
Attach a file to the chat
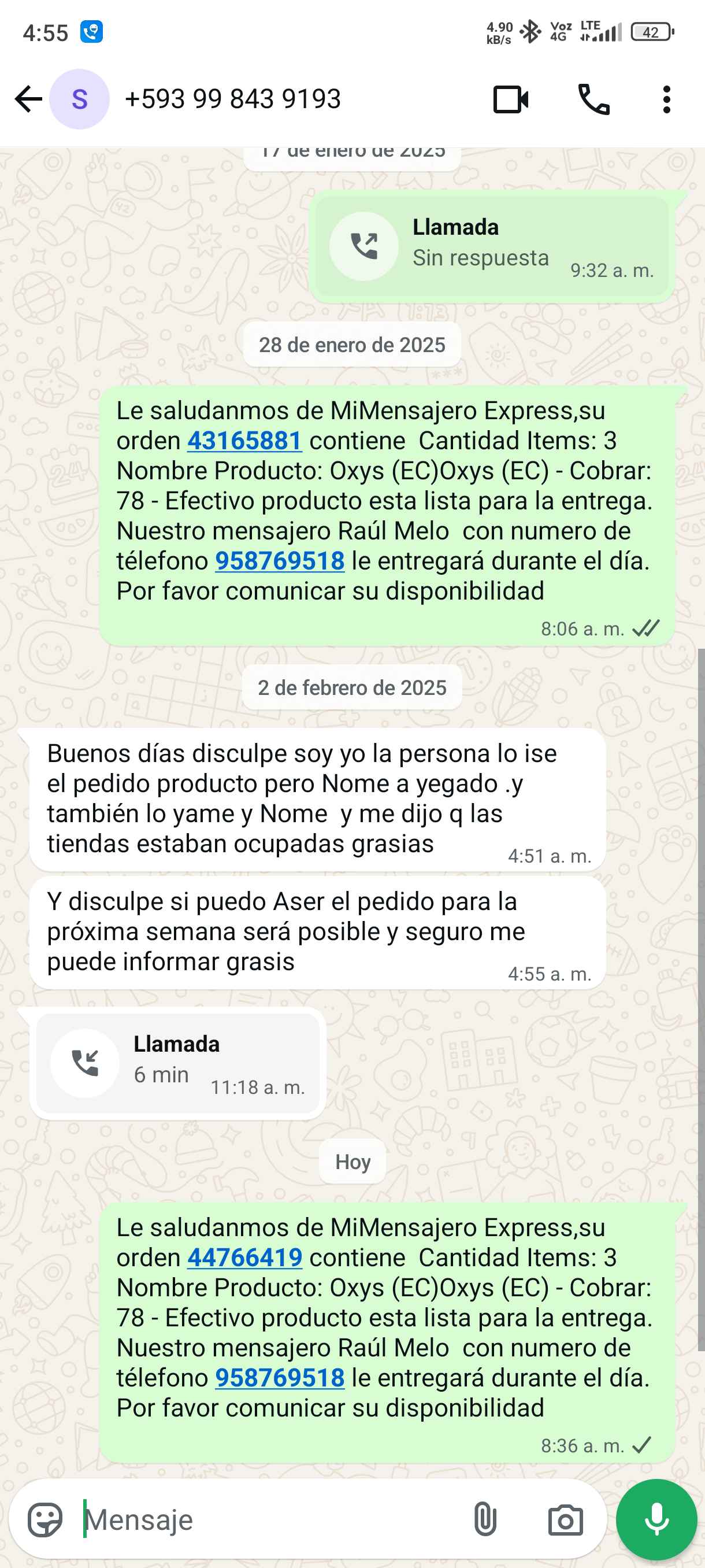pos(485,1520)
